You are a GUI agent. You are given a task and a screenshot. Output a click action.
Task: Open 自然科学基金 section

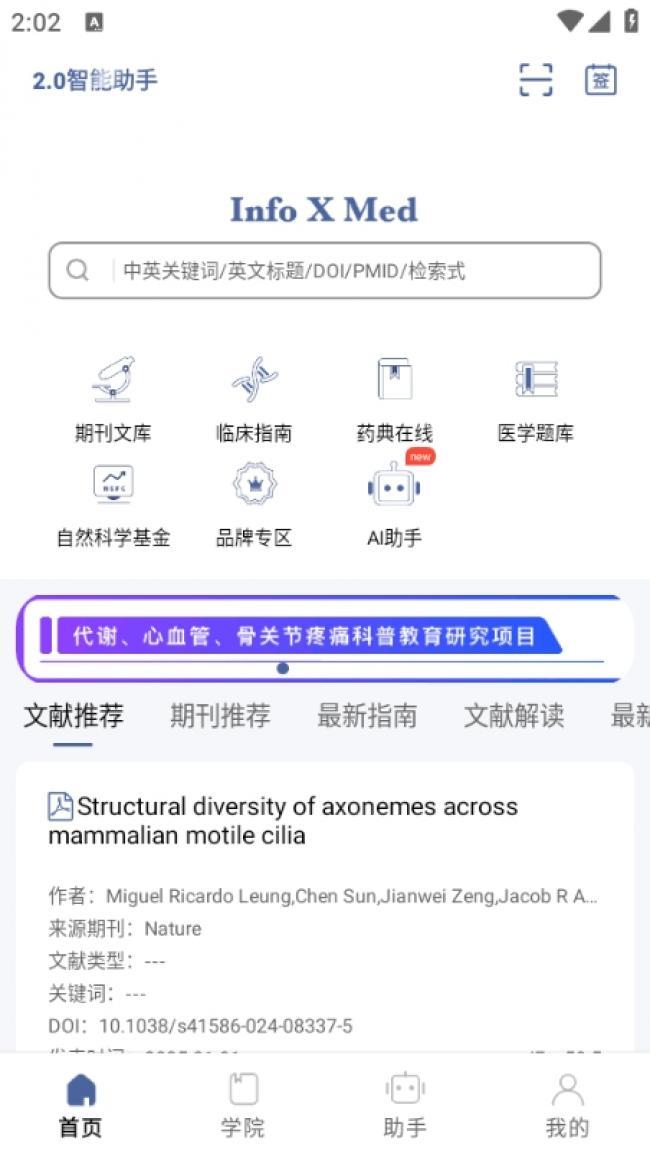113,503
